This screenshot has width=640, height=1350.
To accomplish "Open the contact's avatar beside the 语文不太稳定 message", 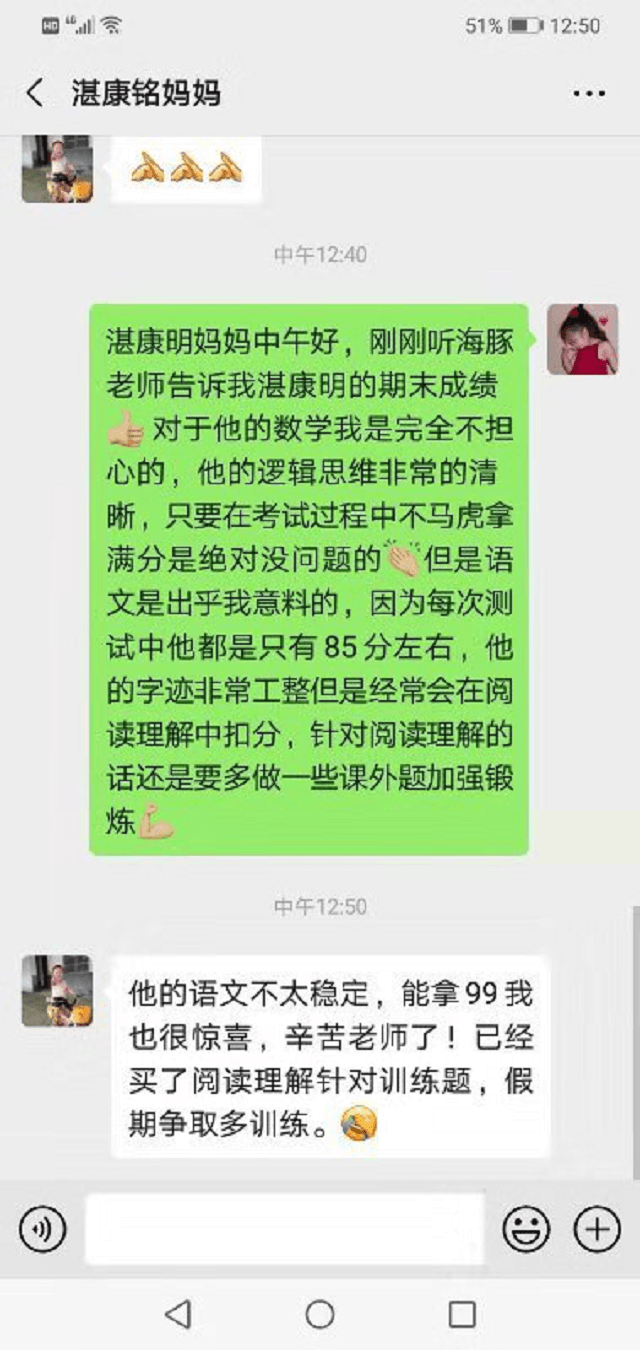I will click(57, 991).
